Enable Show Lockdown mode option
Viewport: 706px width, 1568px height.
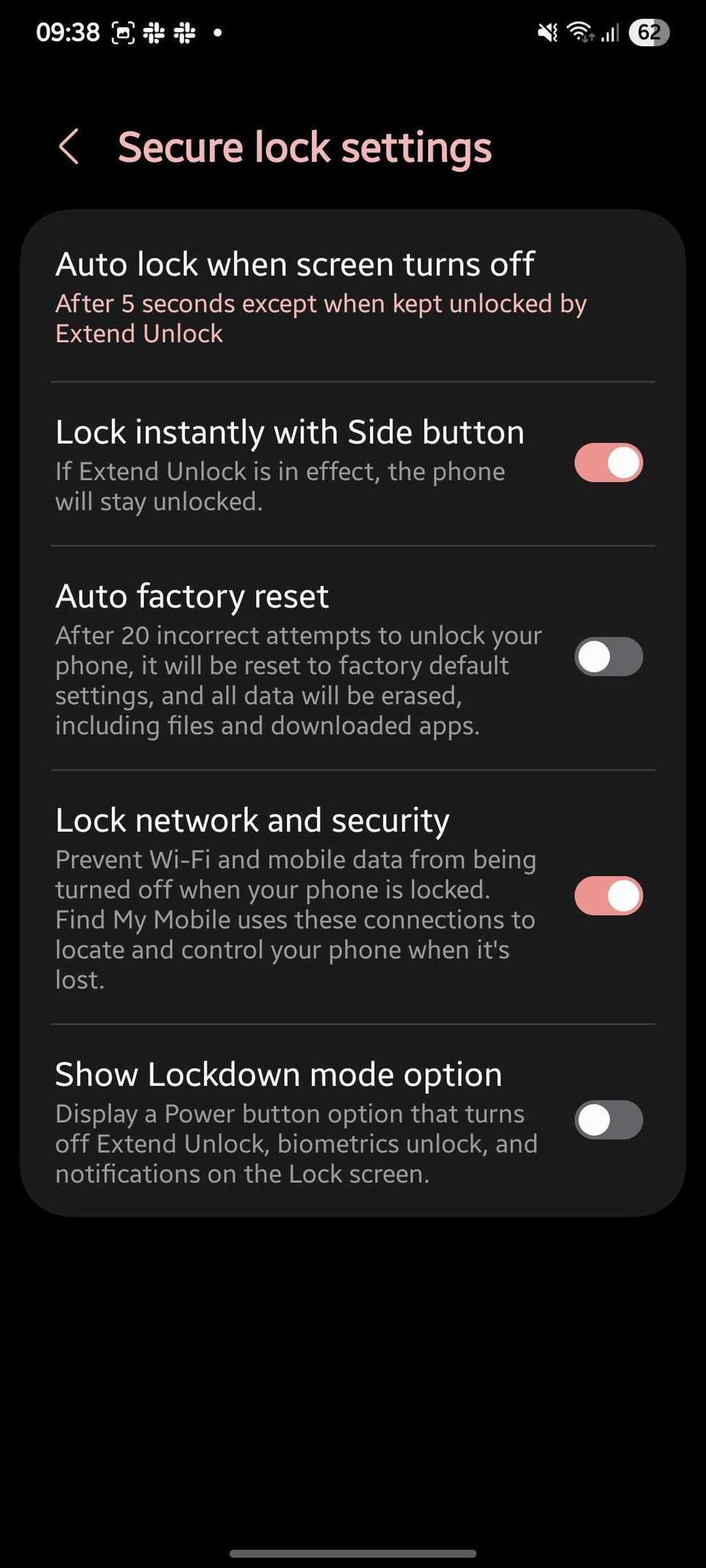(x=608, y=1120)
